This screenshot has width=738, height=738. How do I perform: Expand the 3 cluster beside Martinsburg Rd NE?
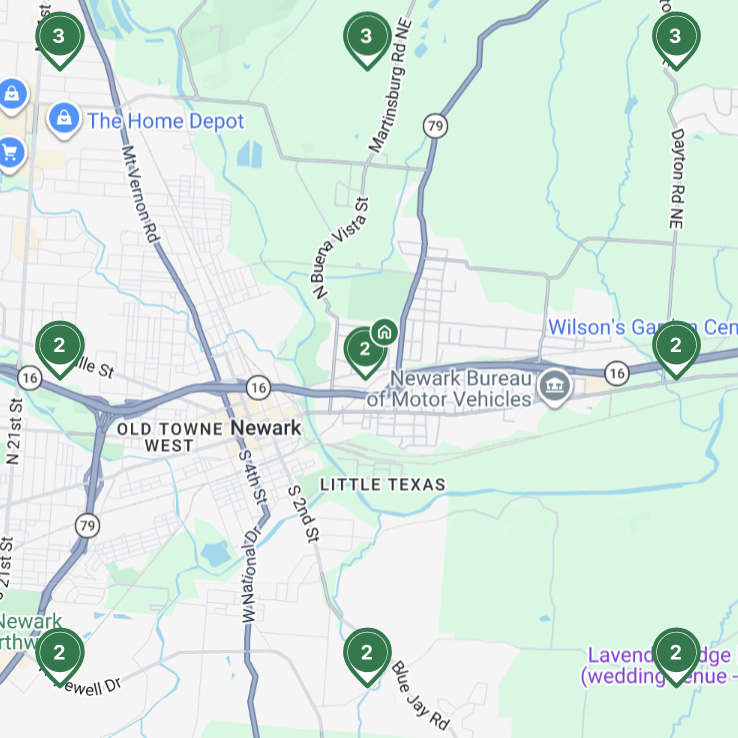pyautogui.click(x=367, y=38)
